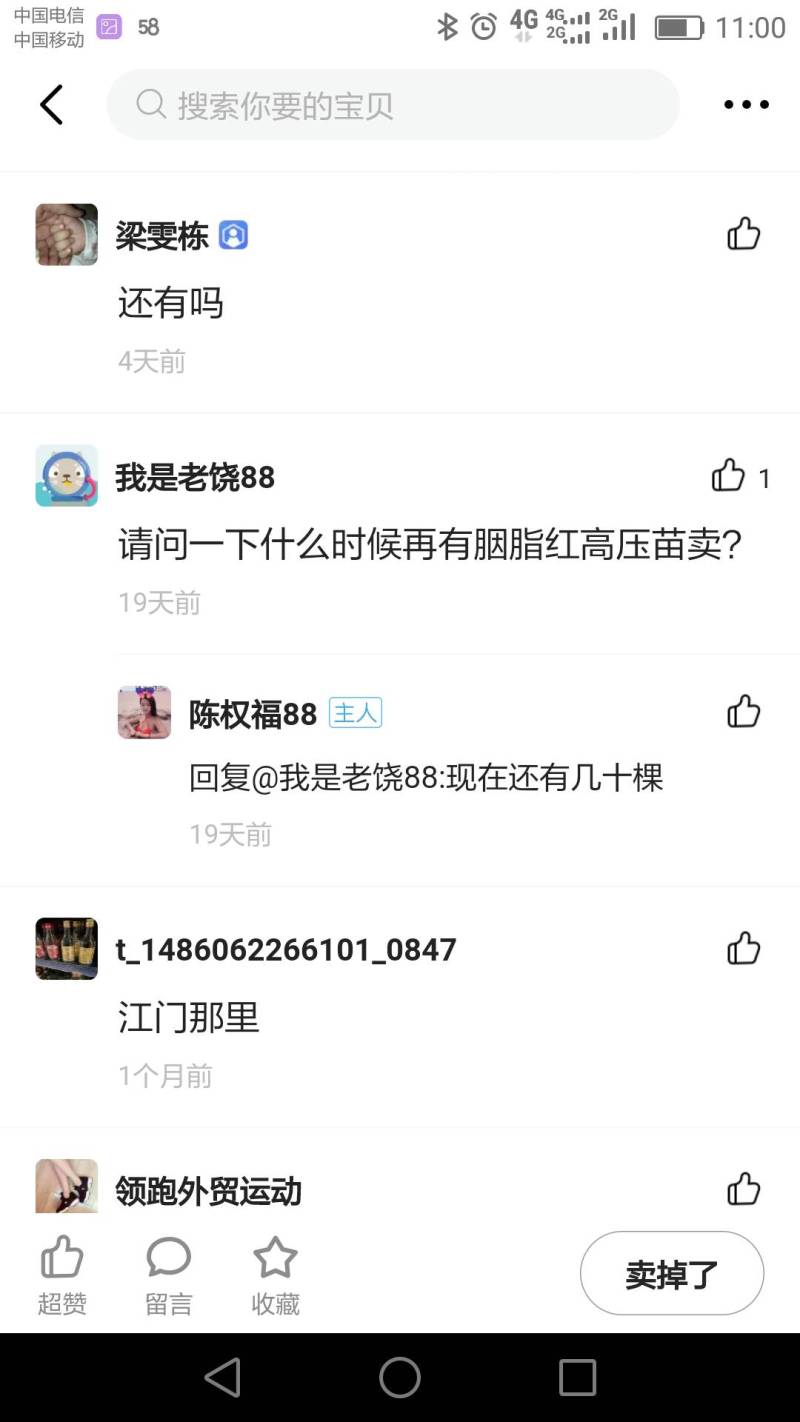
Task: Go back using the top-left arrow
Action: tap(51, 104)
